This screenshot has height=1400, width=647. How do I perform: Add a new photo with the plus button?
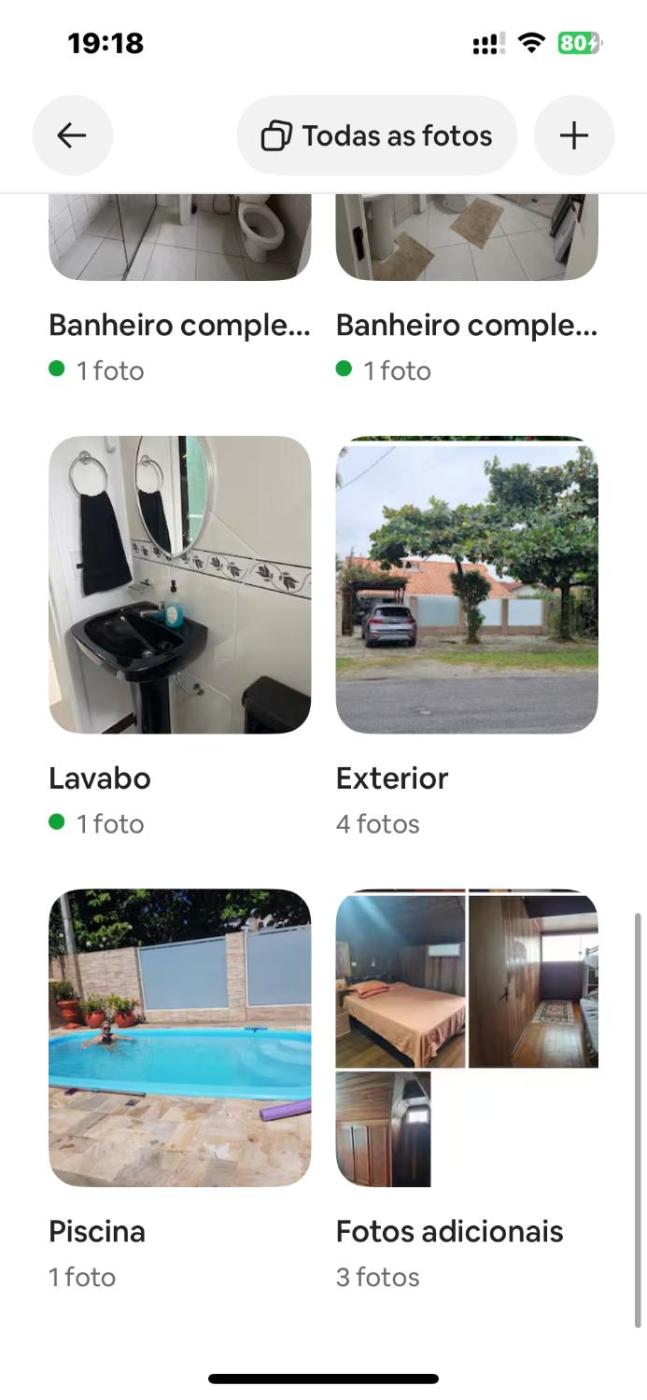(x=573, y=136)
